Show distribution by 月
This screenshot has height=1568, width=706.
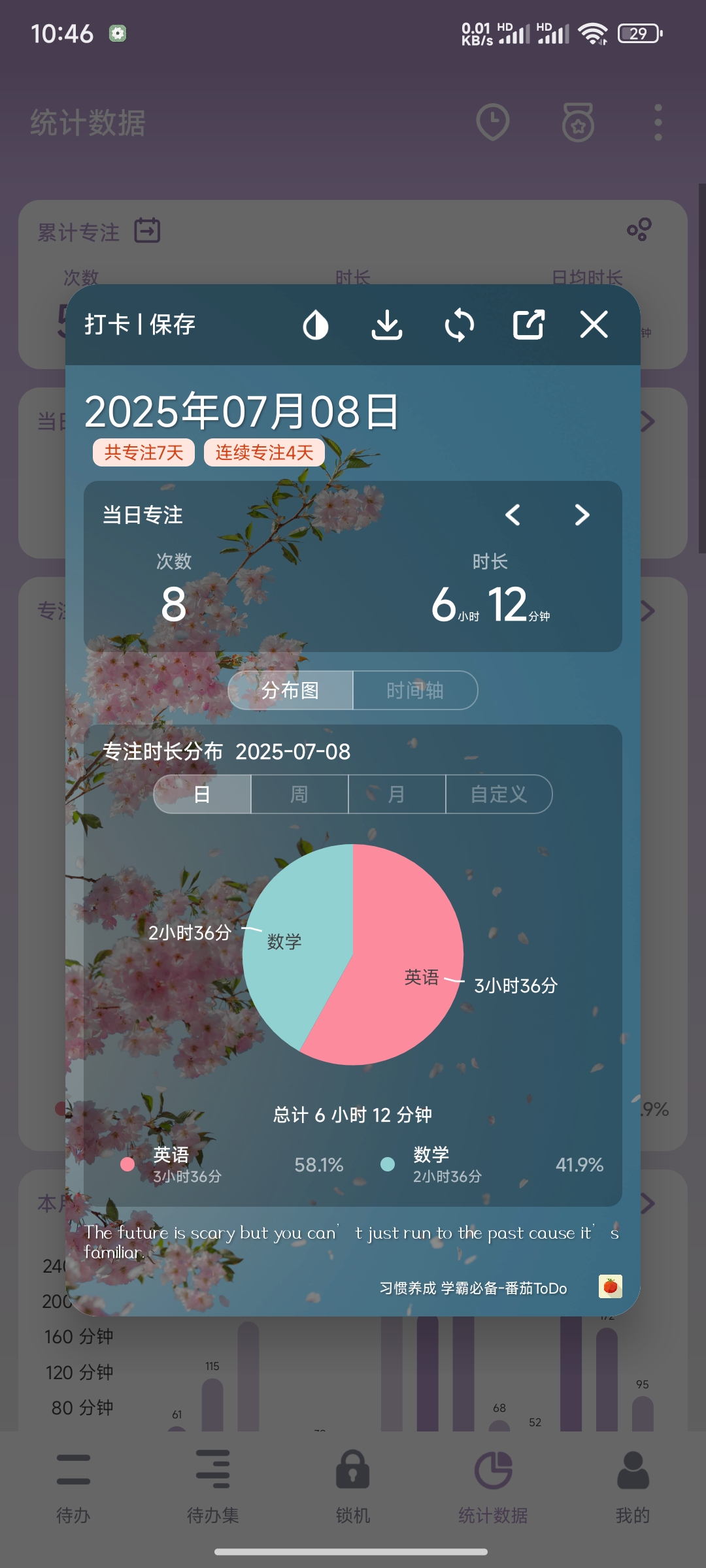pos(397,794)
